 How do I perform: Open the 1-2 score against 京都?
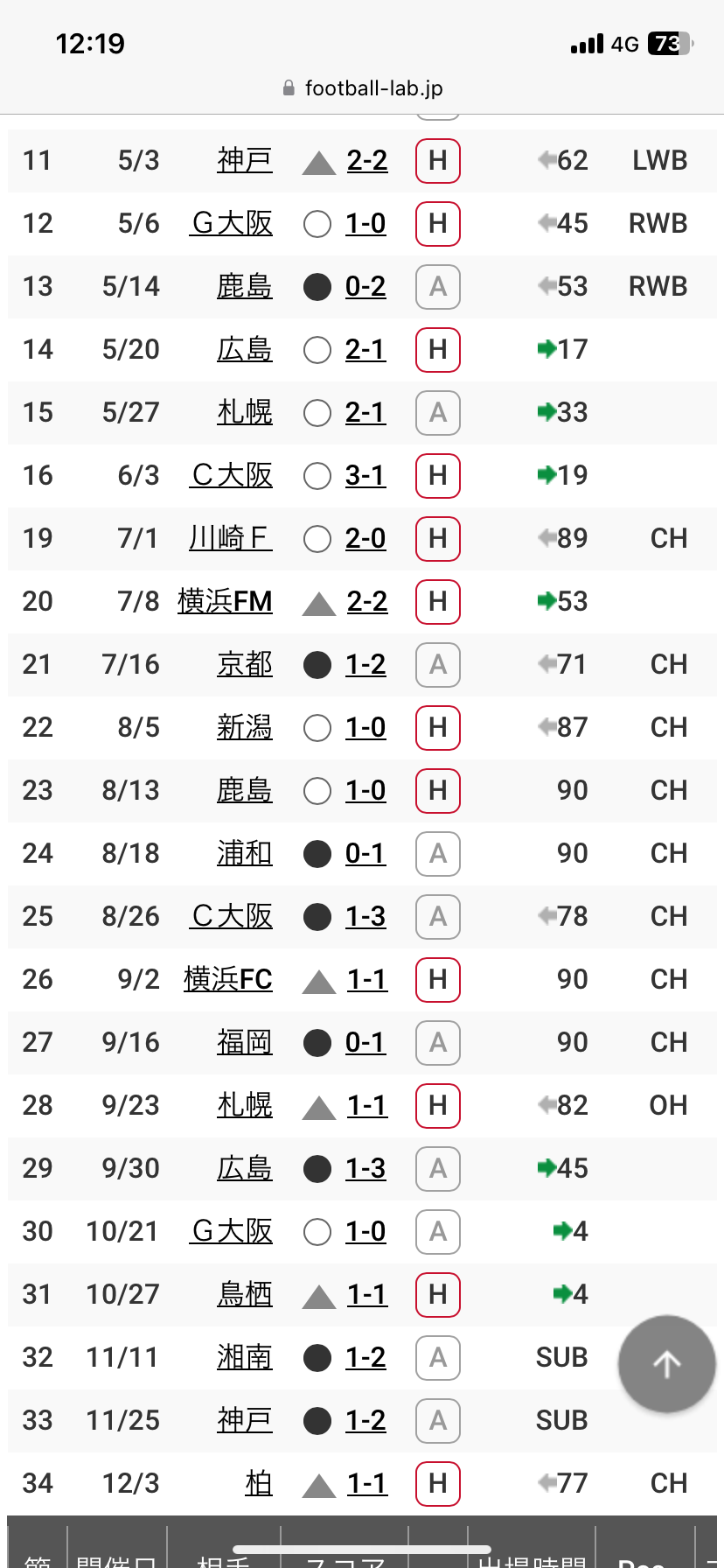365,665
